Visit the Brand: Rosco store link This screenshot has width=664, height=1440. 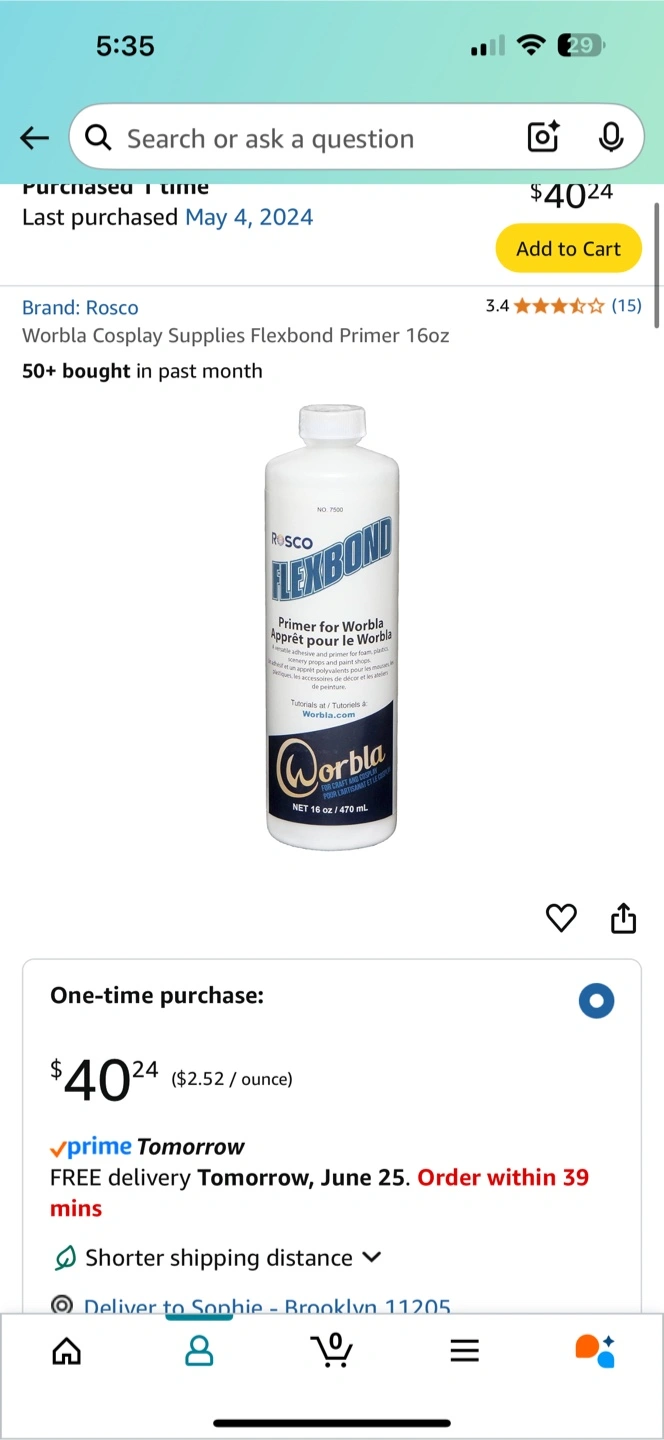(80, 307)
